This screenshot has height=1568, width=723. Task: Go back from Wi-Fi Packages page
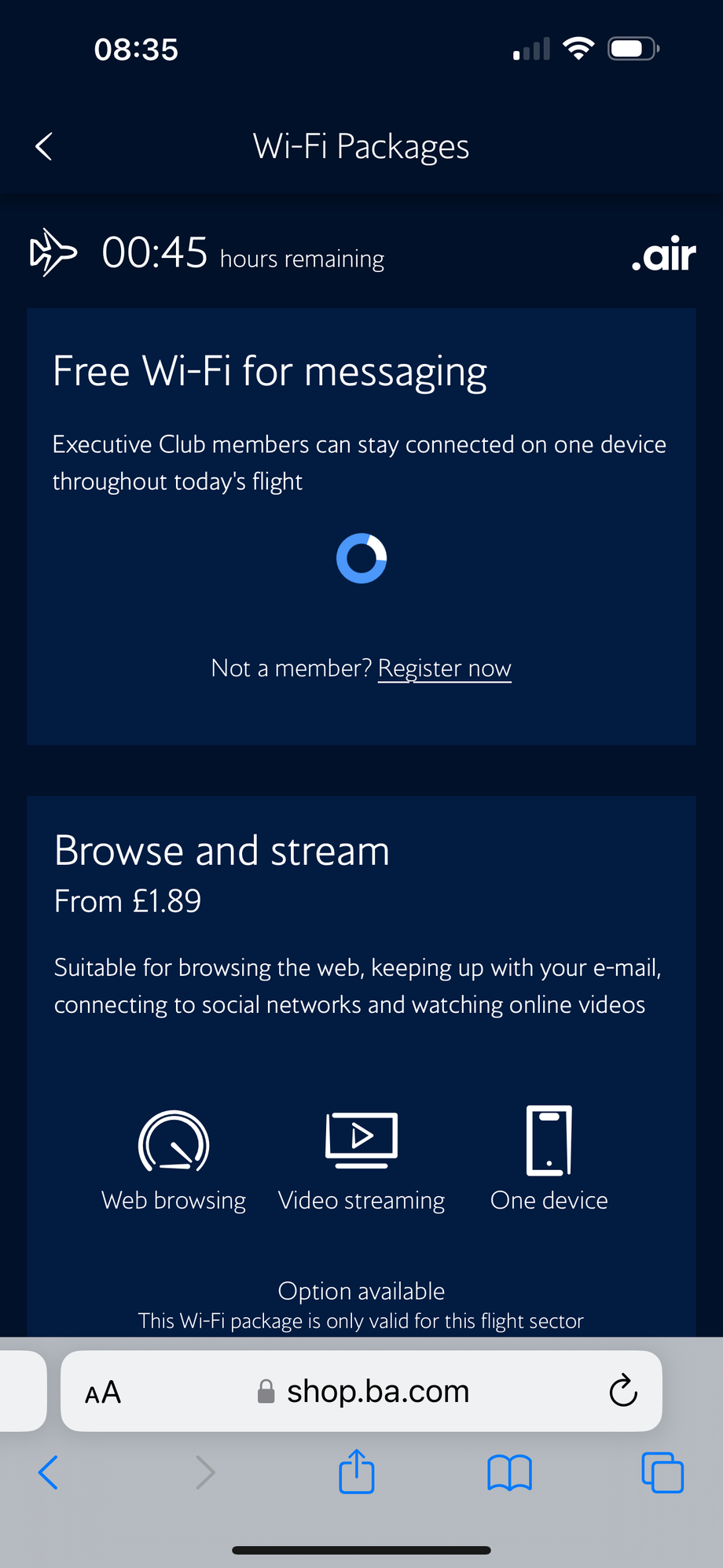[44, 146]
